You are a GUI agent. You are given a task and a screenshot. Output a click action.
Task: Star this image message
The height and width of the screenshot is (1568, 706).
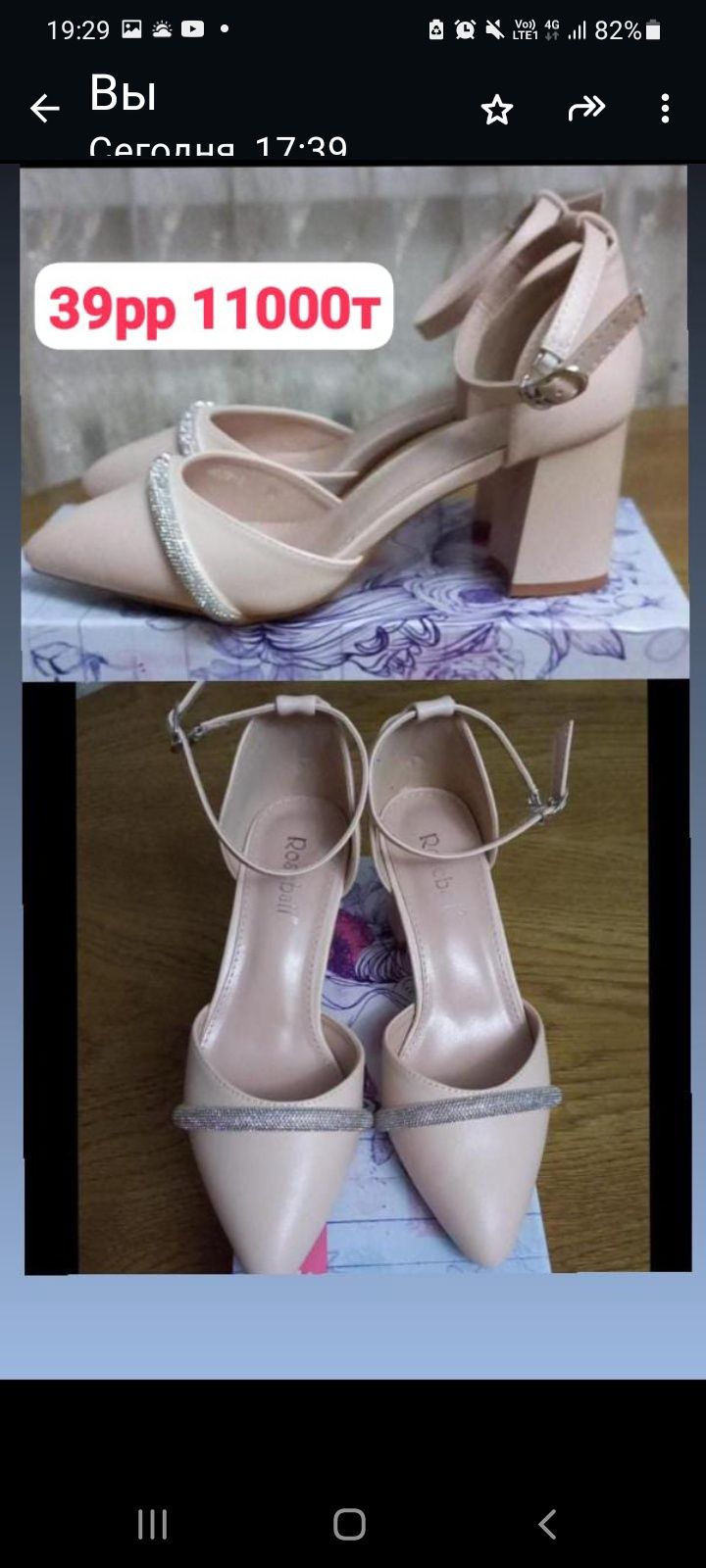pyautogui.click(x=497, y=110)
